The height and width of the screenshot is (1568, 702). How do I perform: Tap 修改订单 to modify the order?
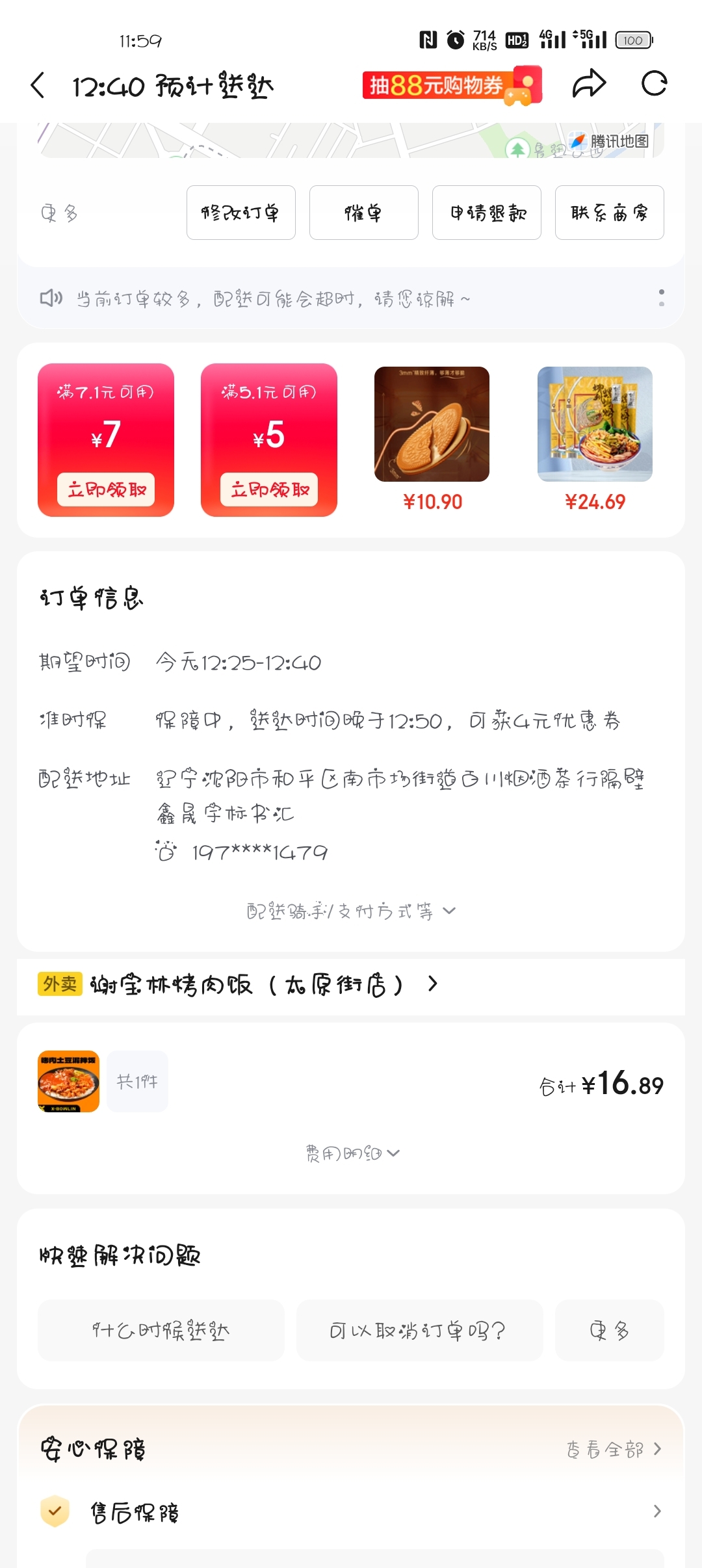coord(240,213)
